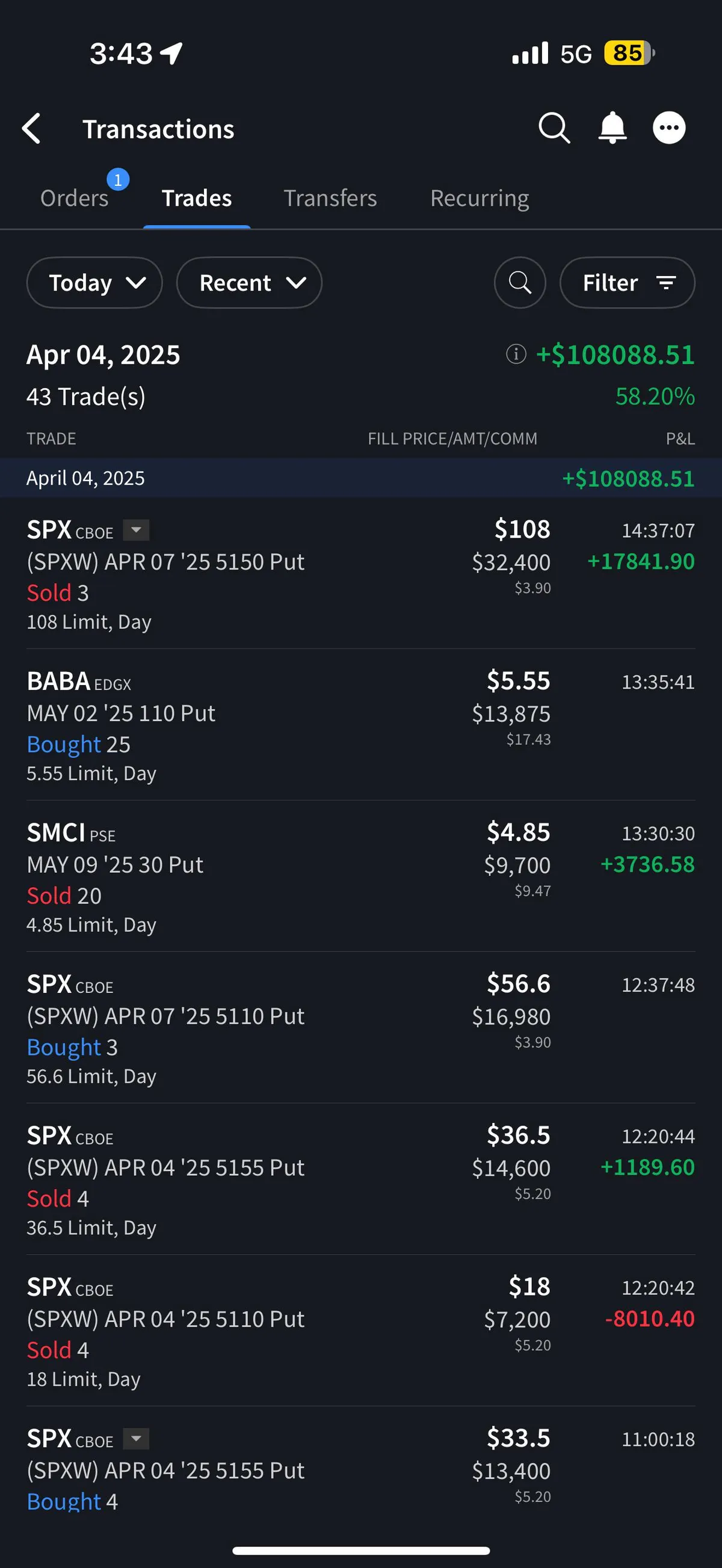Tap the circular search icon beside Filter

[x=519, y=283]
